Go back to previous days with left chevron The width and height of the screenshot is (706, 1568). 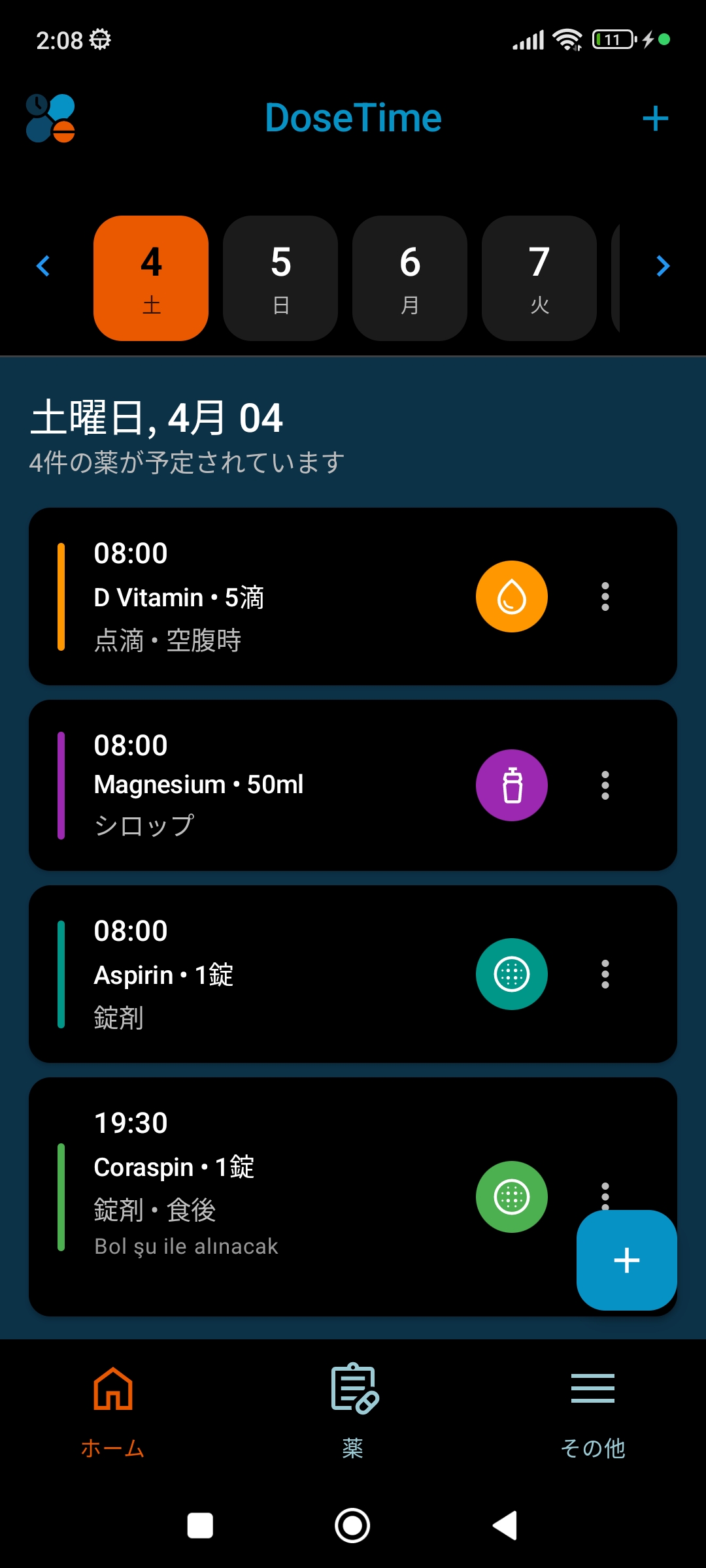click(43, 266)
